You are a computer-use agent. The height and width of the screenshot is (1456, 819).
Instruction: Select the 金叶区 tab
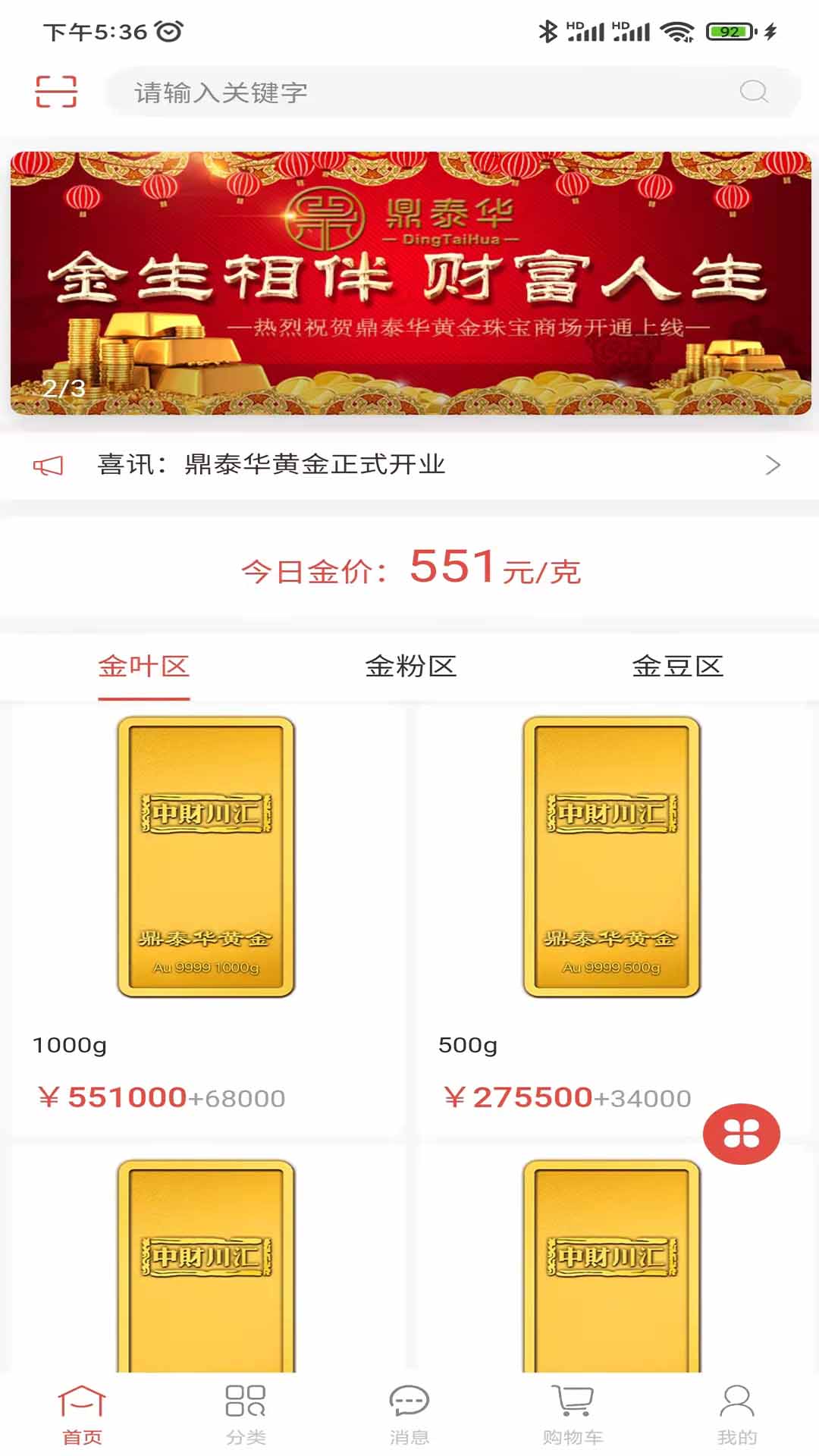pos(143,667)
